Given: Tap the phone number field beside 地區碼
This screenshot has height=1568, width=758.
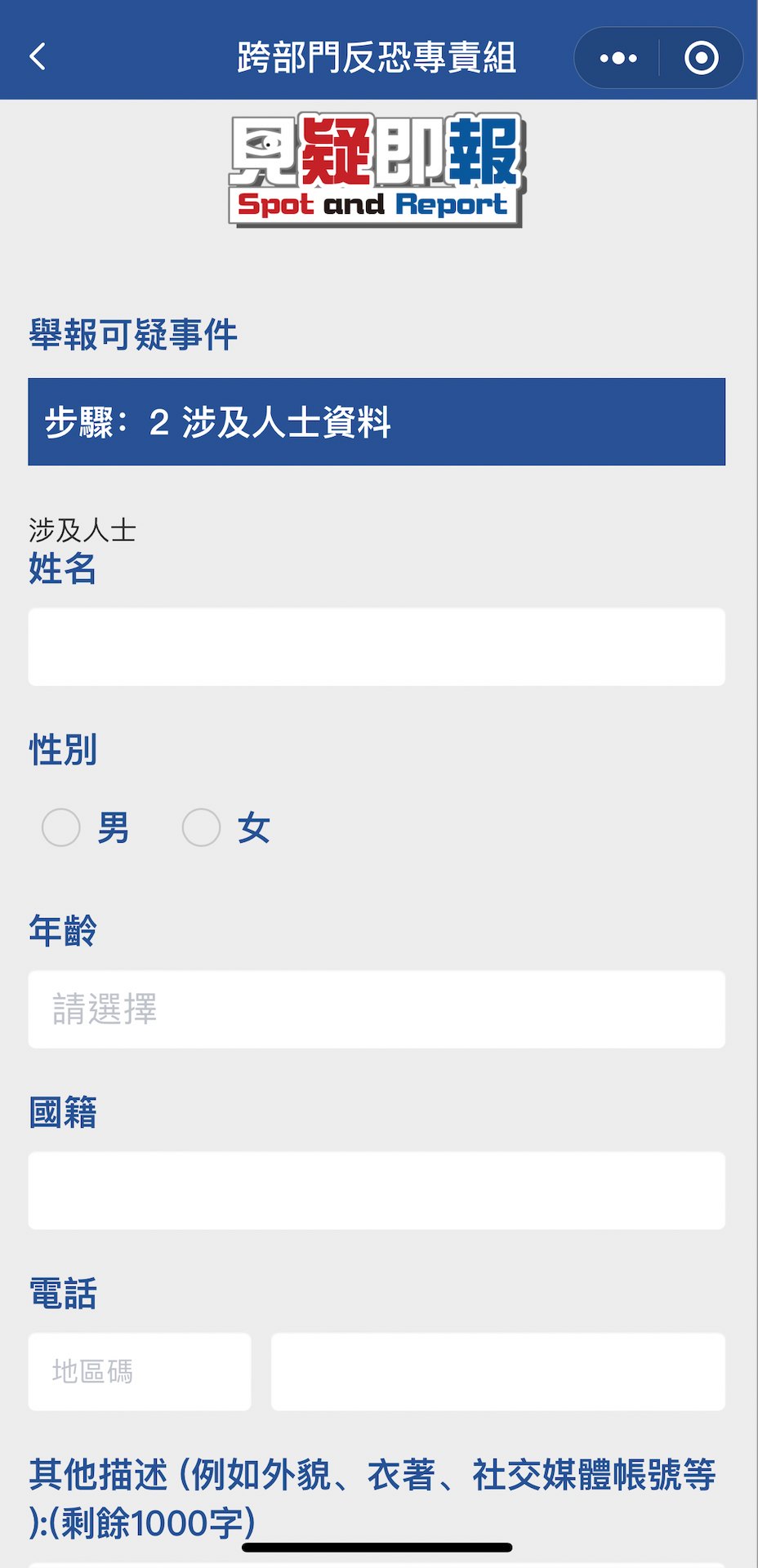Looking at the screenshot, I should coord(497,1372).
